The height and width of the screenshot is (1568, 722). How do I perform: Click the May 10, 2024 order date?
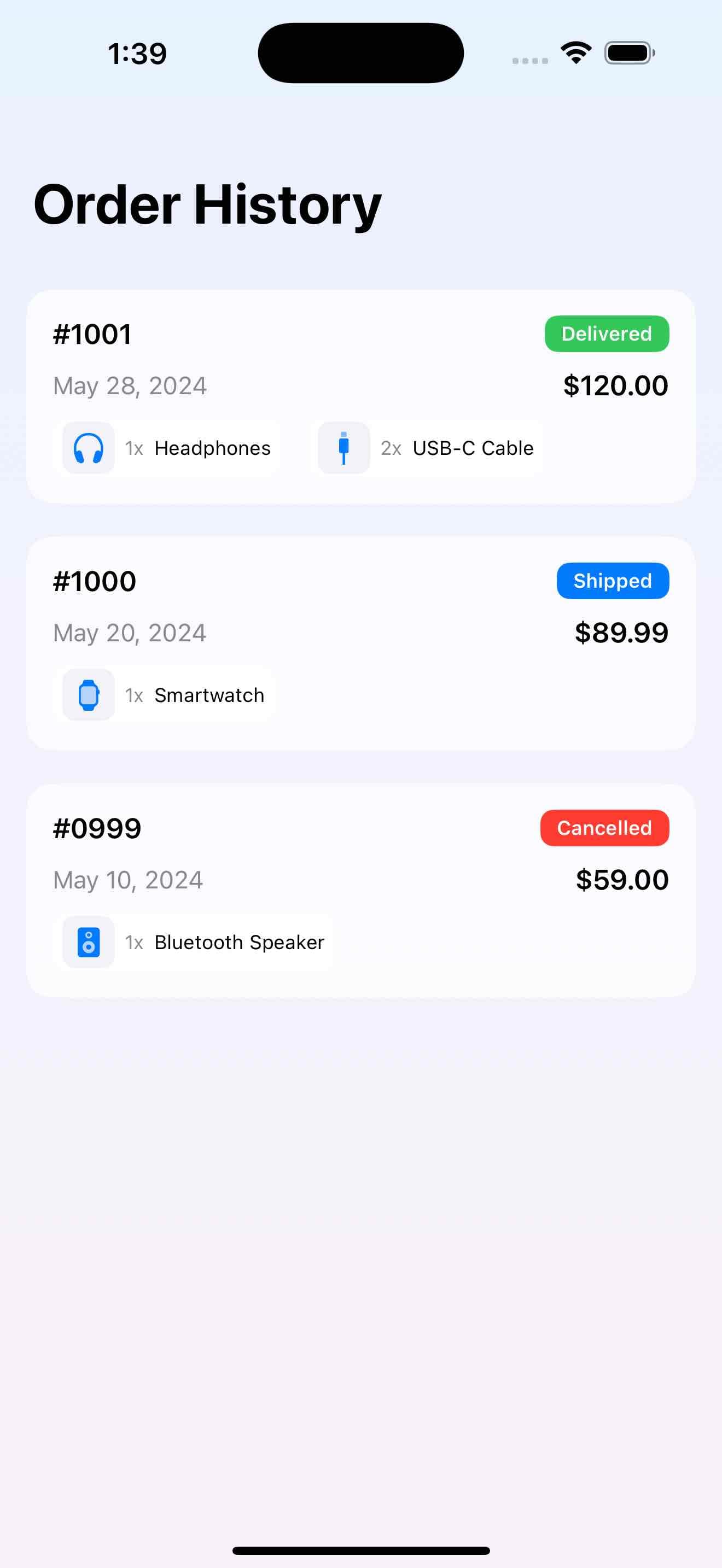tap(127, 880)
